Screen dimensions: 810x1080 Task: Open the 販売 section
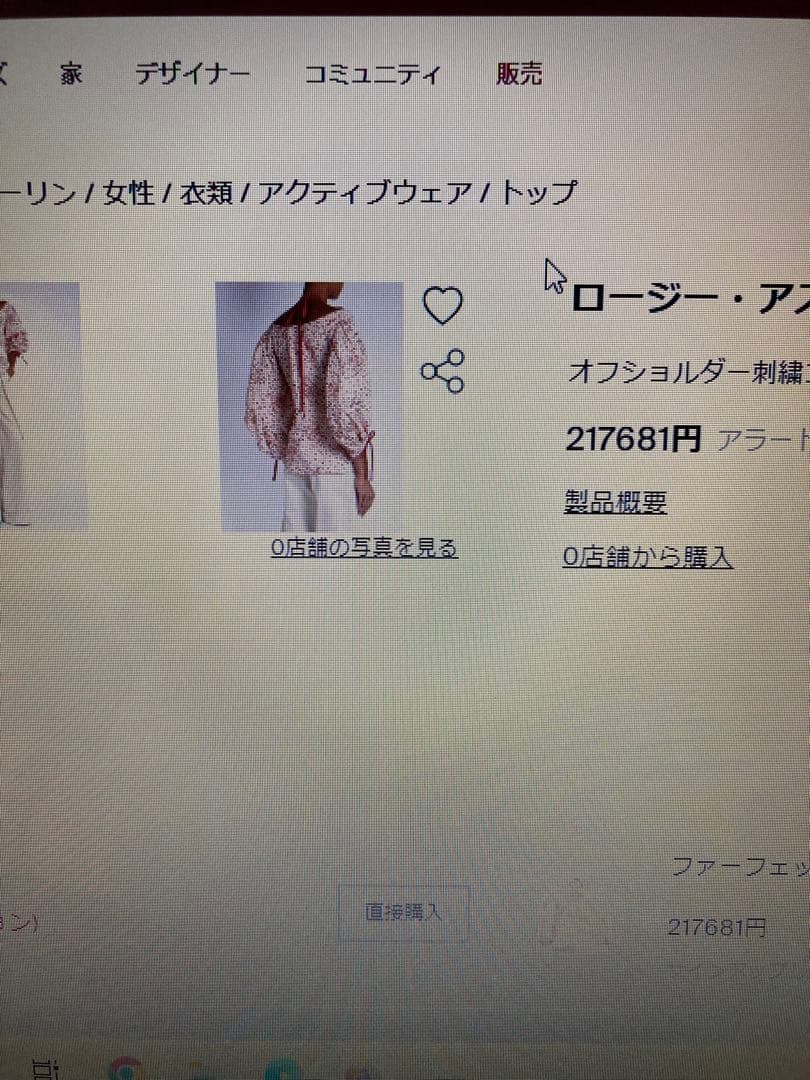pos(519,73)
